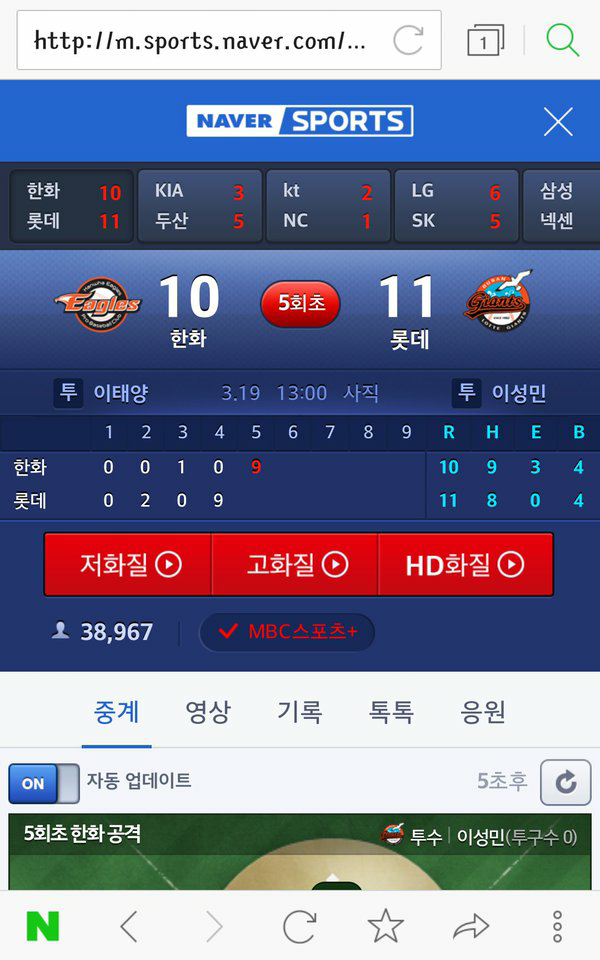Screen dimensions: 600x960
Task: Play the stream in HD화질
Action: [464, 565]
